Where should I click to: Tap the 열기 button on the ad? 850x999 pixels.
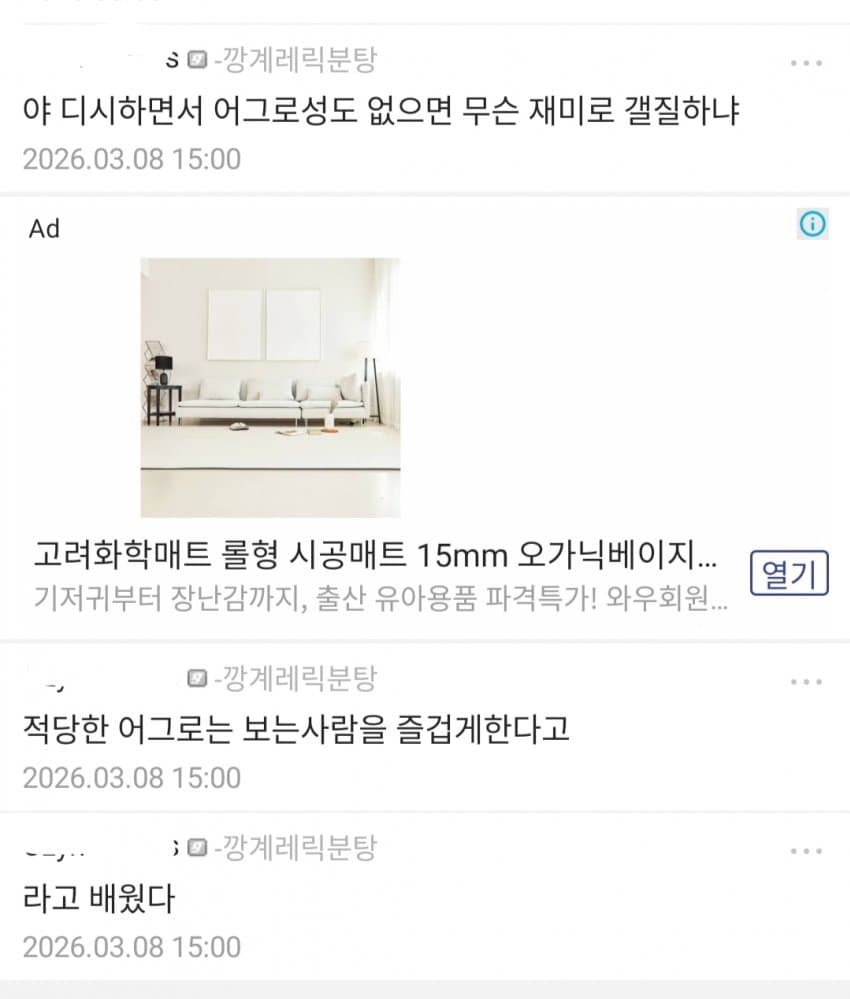[x=789, y=574]
